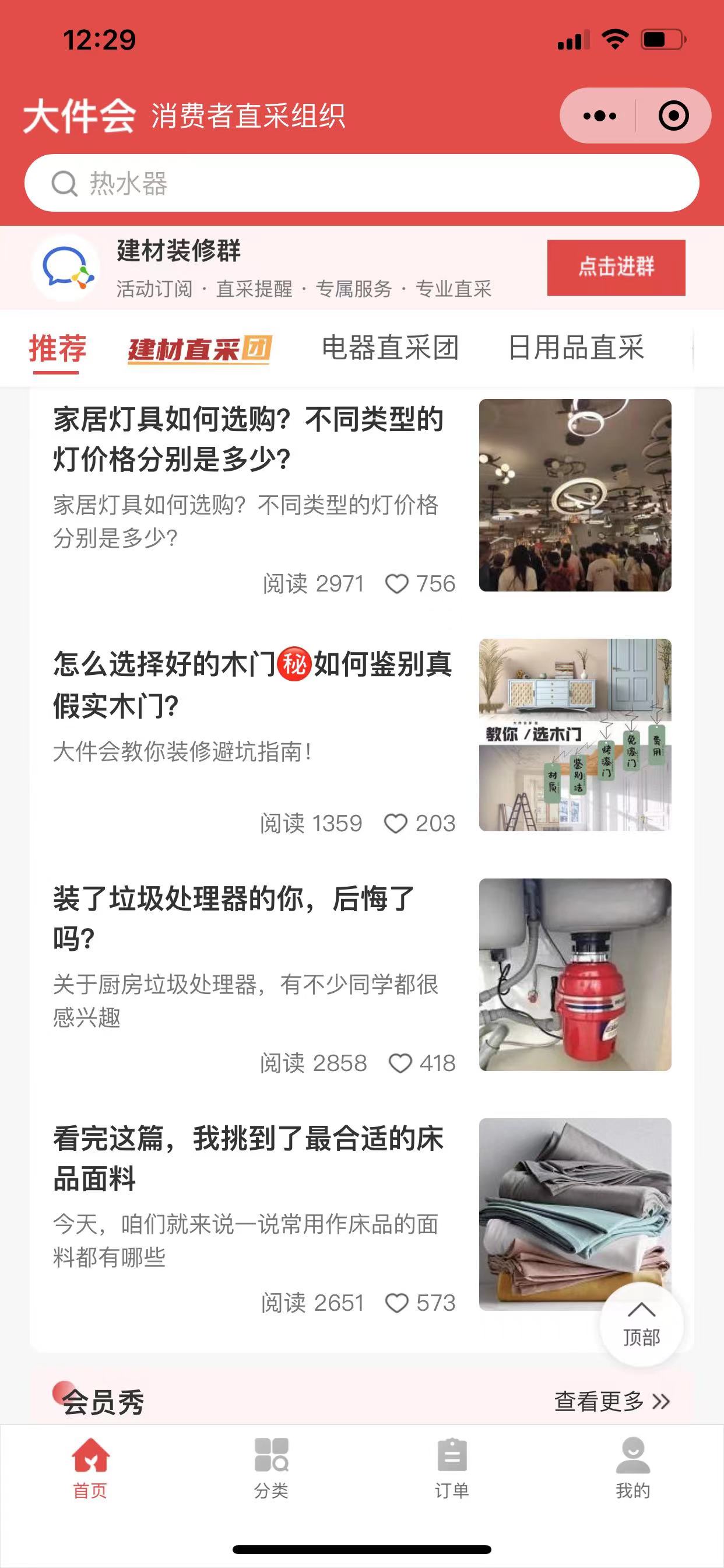Open the article on choosing 家居灯具
This screenshot has width=724, height=1568.
pyautogui.click(x=248, y=438)
